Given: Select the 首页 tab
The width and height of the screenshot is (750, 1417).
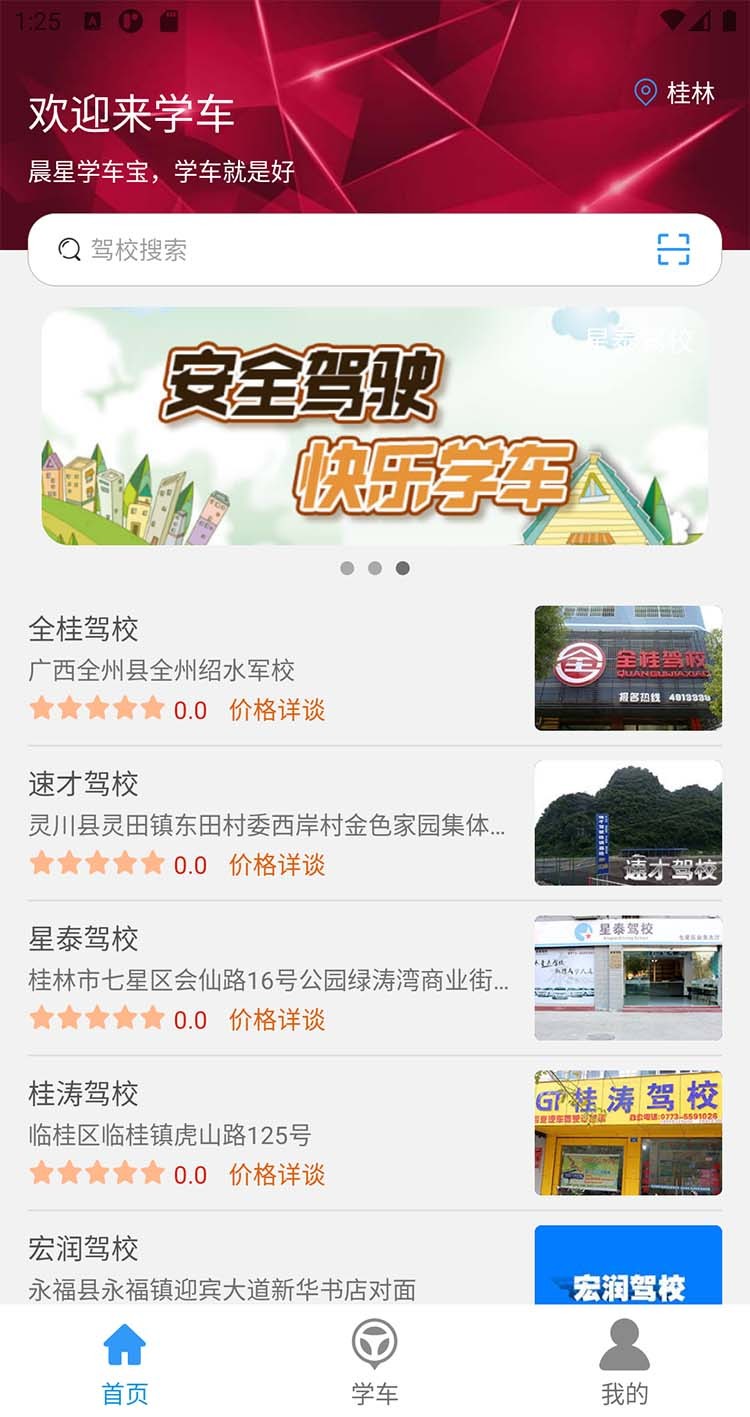Looking at the screenshot, I should tap(125, 1362).
